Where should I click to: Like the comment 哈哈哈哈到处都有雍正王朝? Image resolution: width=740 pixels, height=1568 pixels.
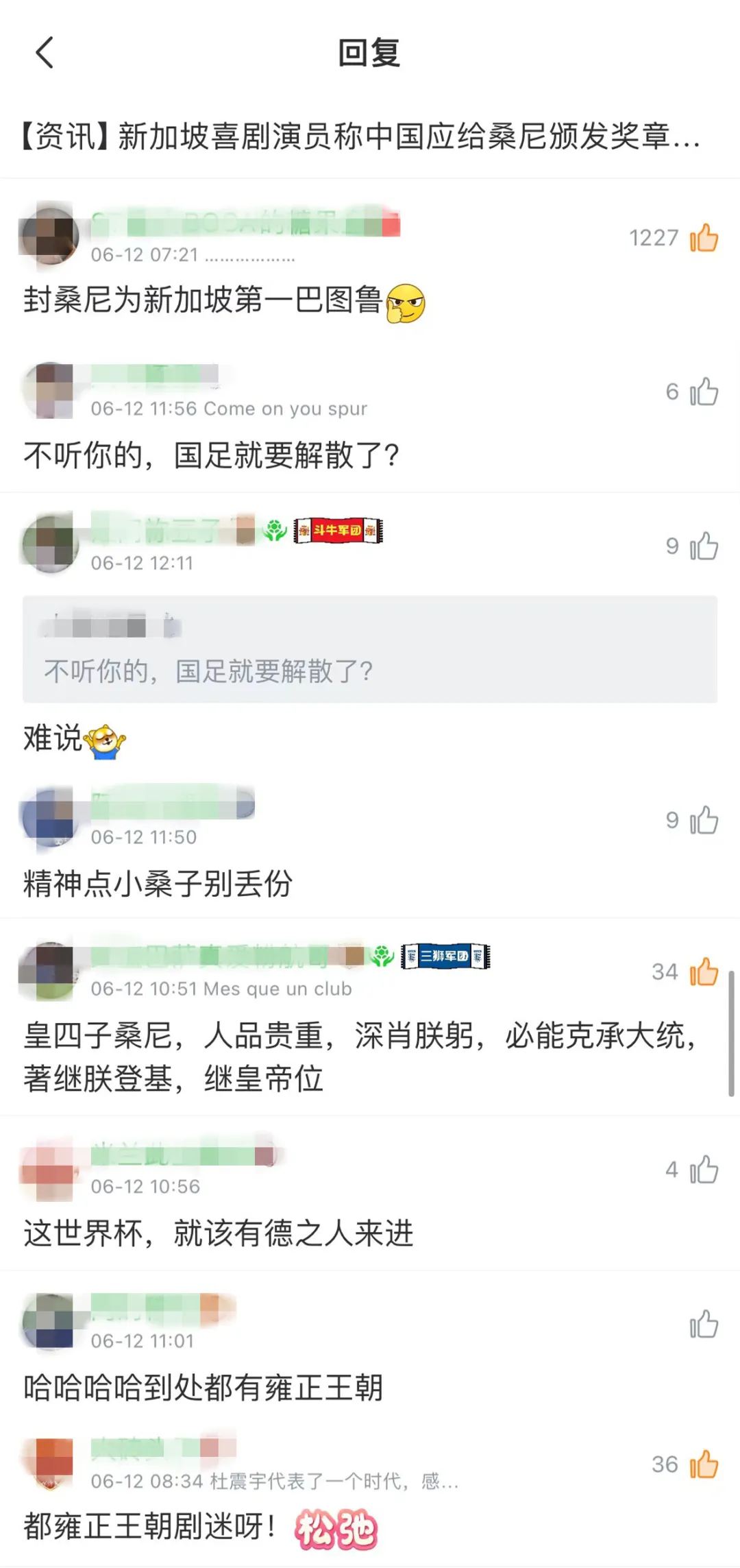704,1324
